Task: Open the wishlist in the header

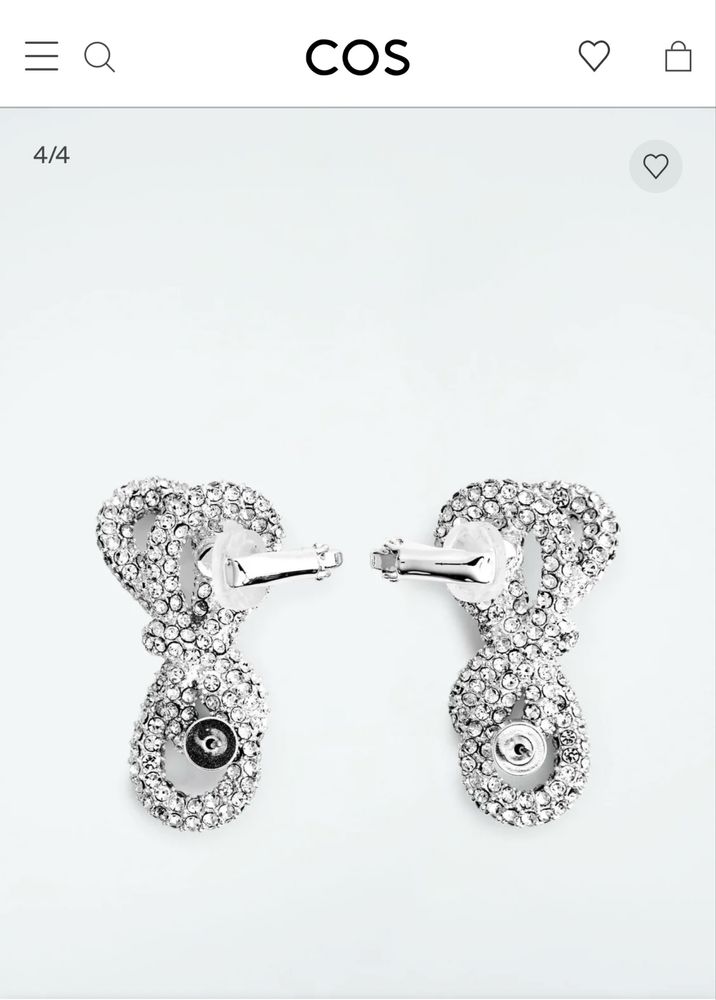Action: pyautogui.click(x=594, y=56)
